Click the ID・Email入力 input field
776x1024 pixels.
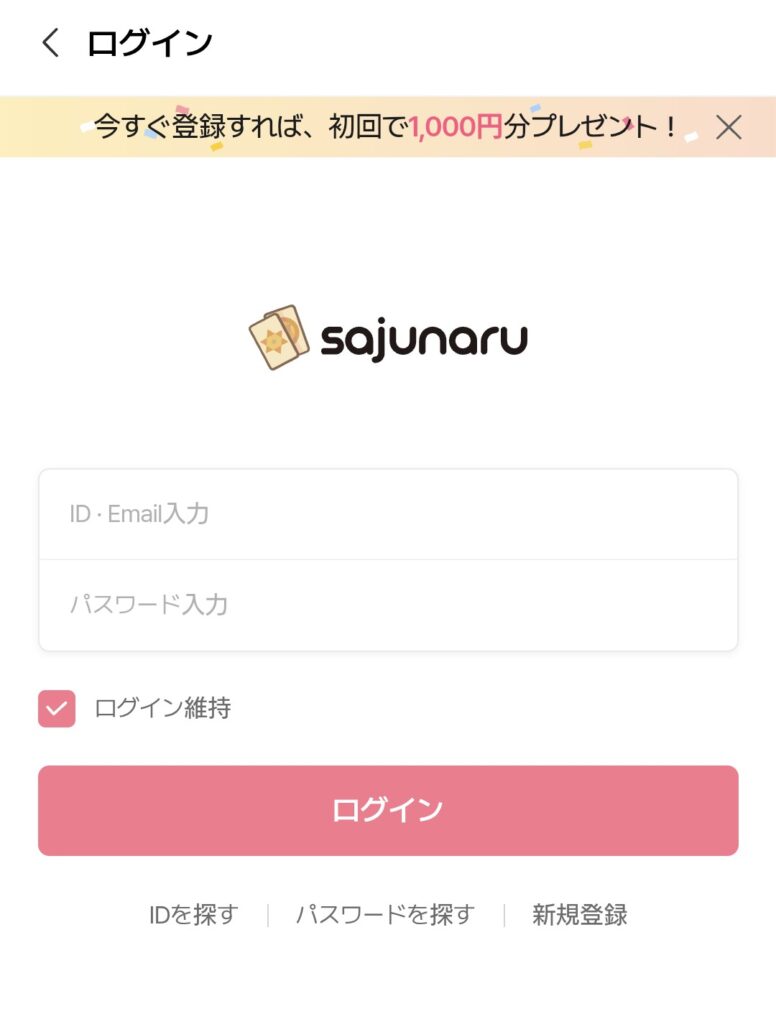click(388, 514)
